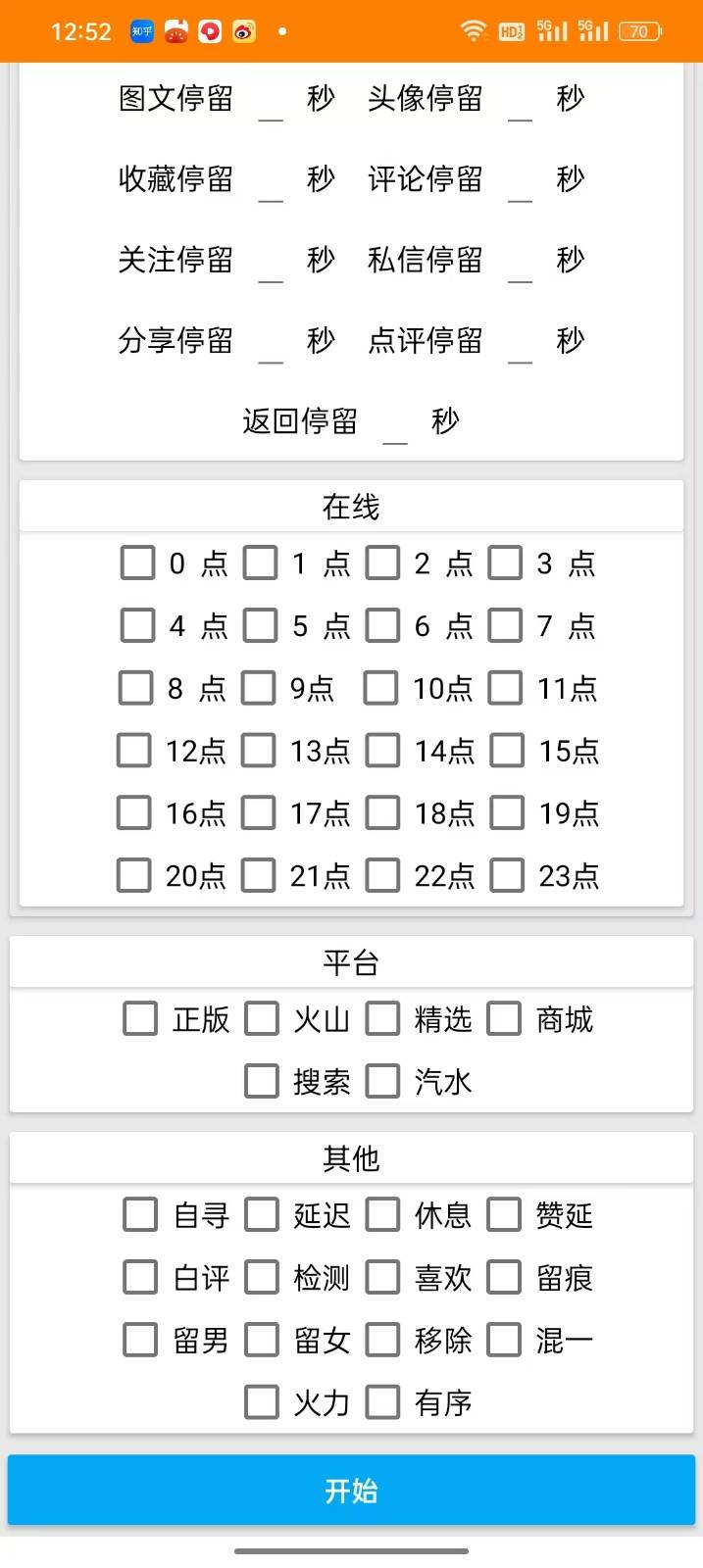Viewport: 703px width, 1568px height.
Task: Toggle the 检测 checkbox
Action: 261,1277
